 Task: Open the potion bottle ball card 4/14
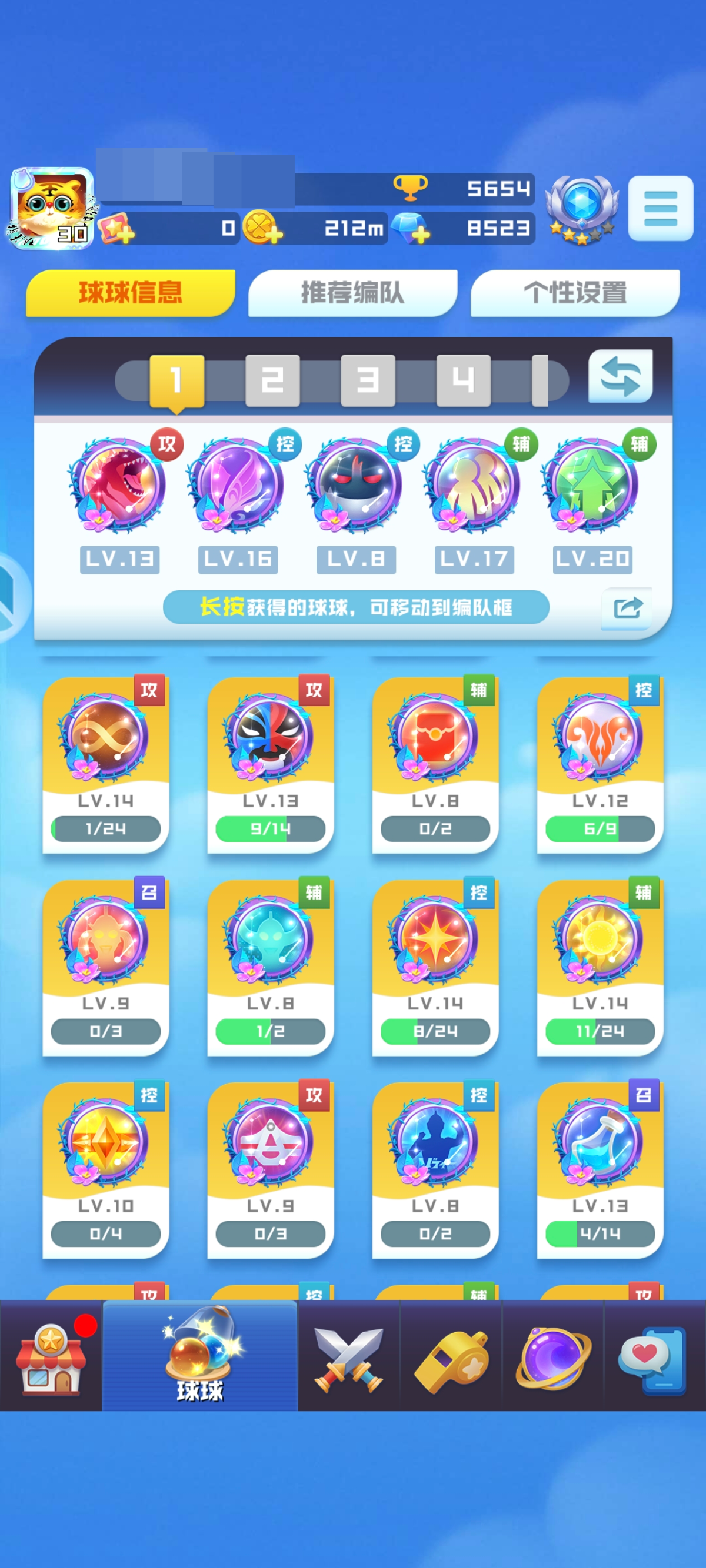coord(600,1169)
